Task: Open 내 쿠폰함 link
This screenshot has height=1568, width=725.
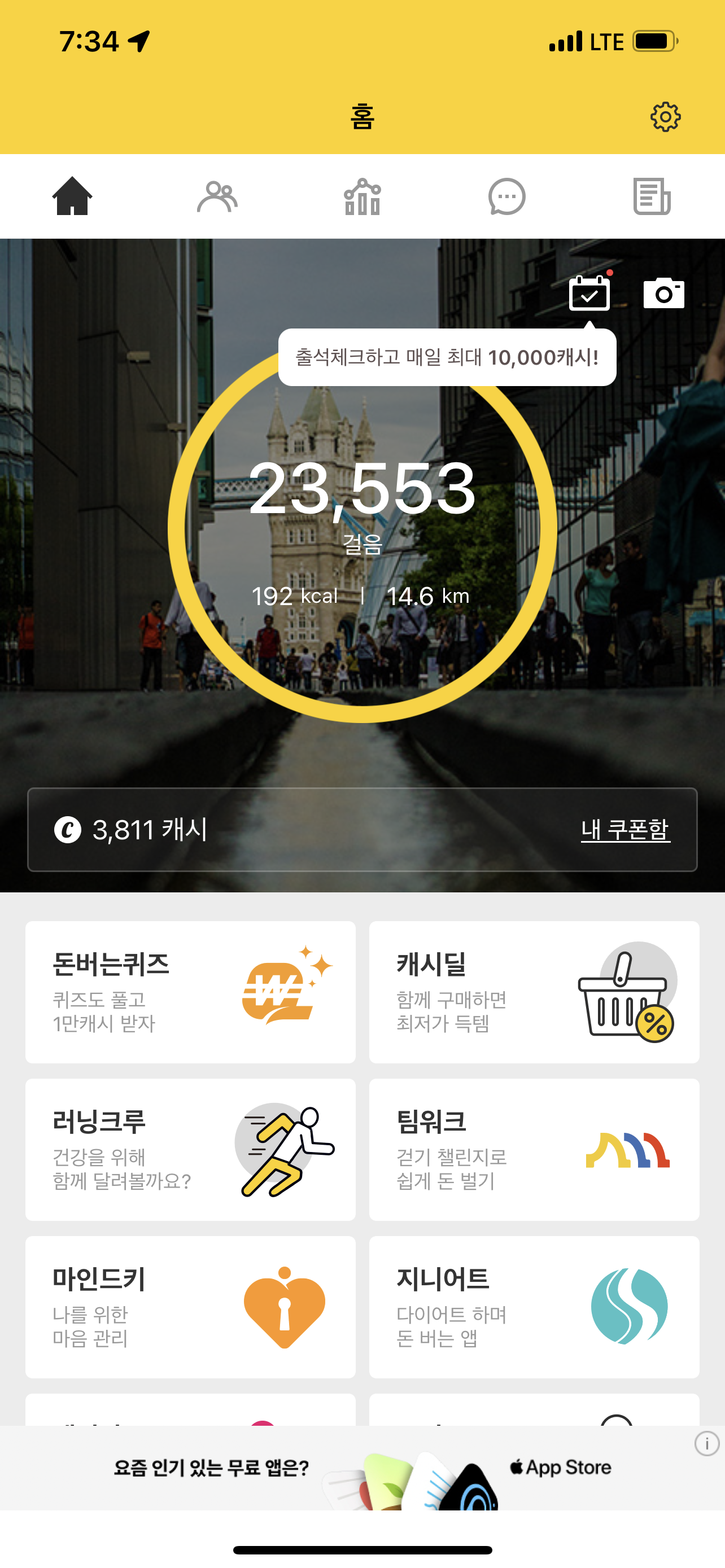Action: tap(625, 829)
